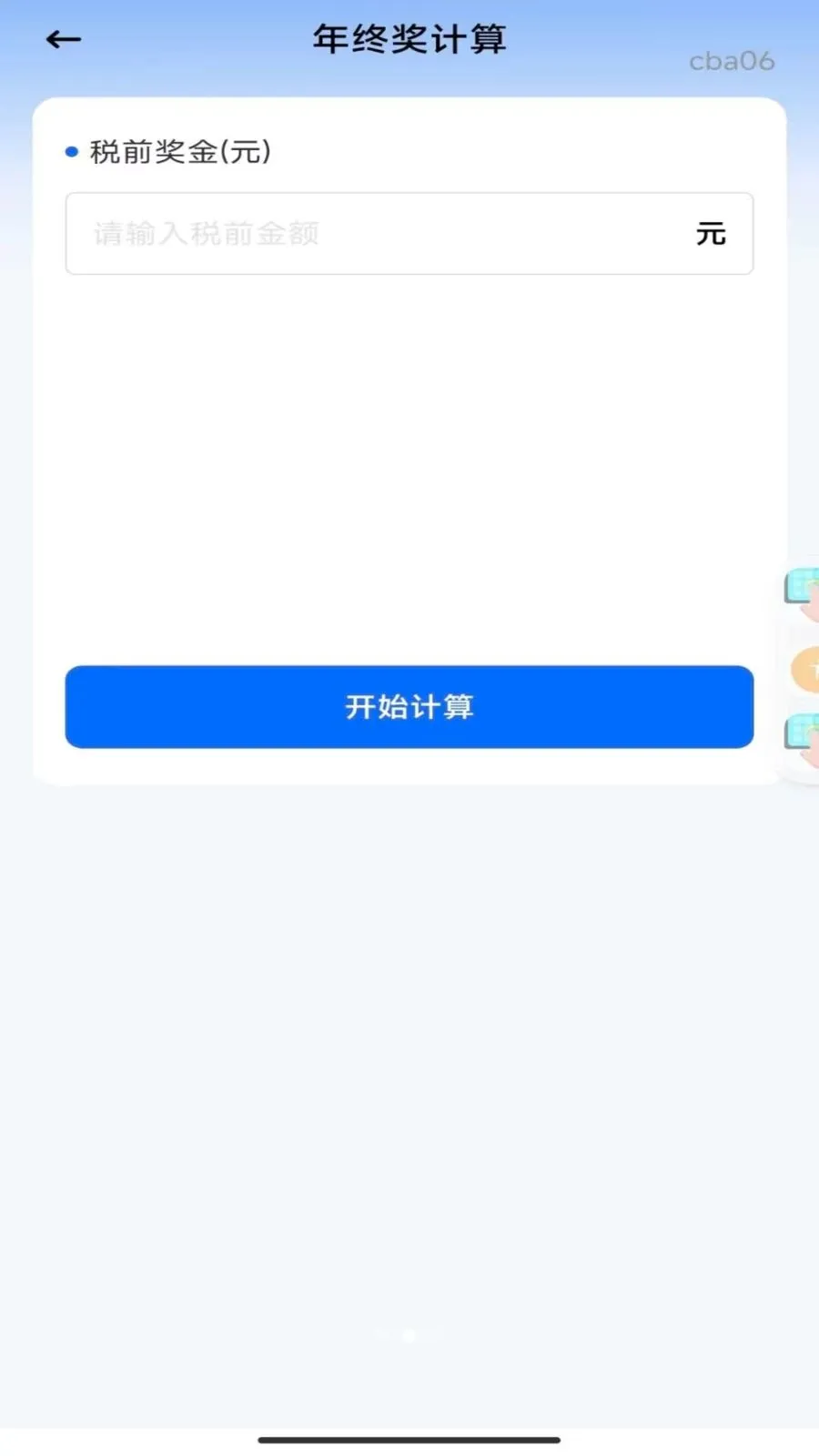
Task: Tap the lower calculator icon on right edge
Action: [x=801, y=733]
